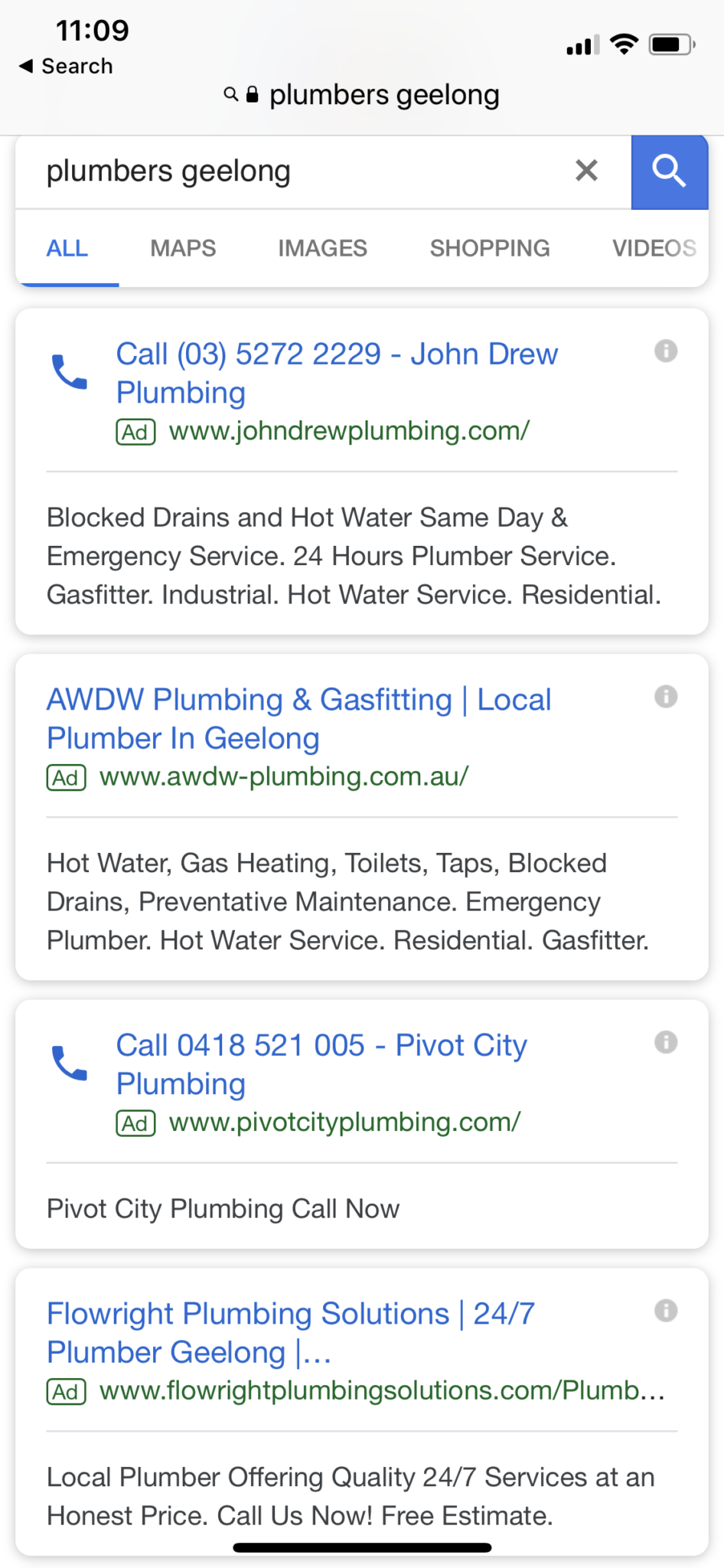
Task: Open info icon on Flowright ad
Action: (666, 1311)
